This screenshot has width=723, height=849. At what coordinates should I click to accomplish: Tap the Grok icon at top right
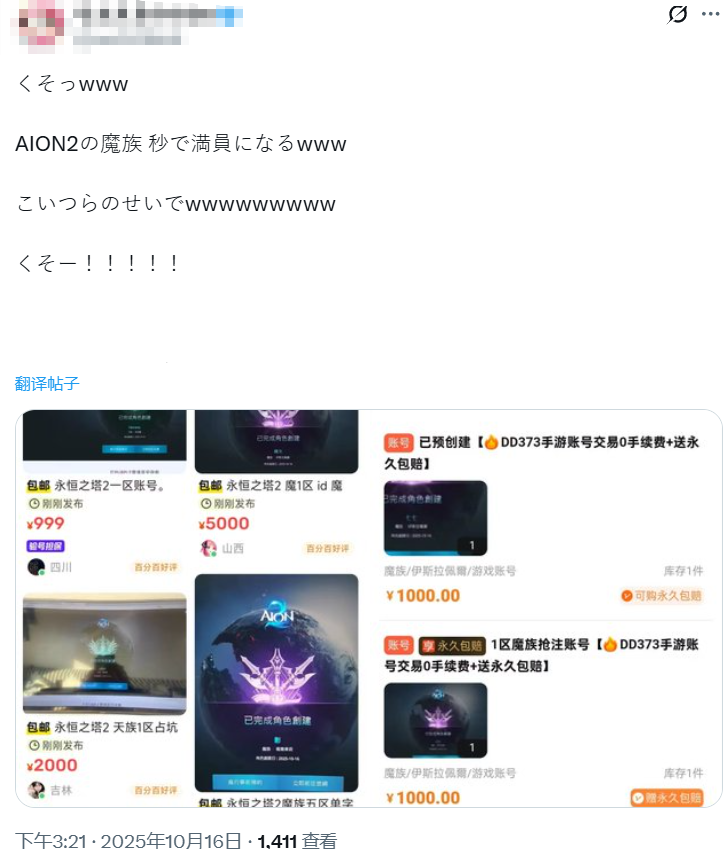tap(678, 14)
